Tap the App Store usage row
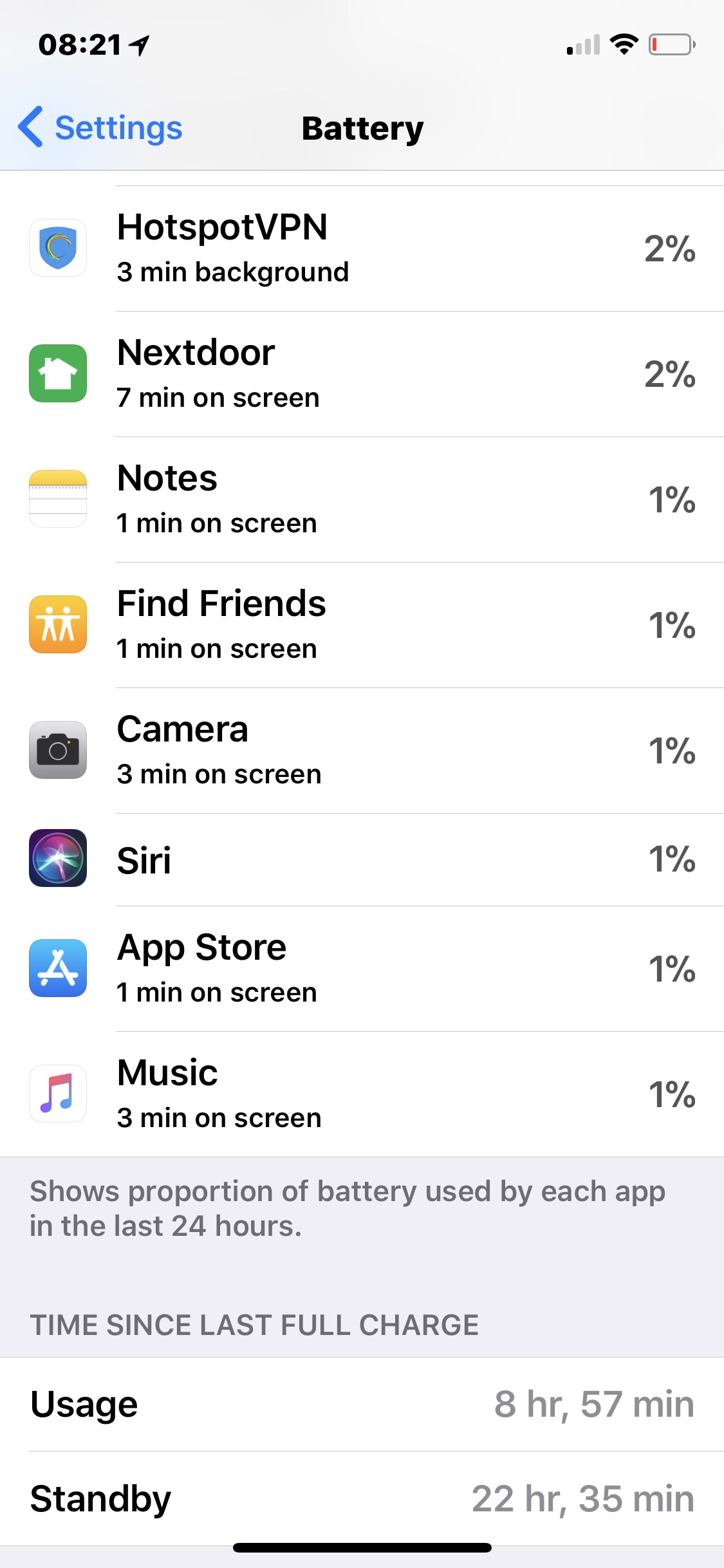This screenshot has height=1568, width=724. [362, 969]
